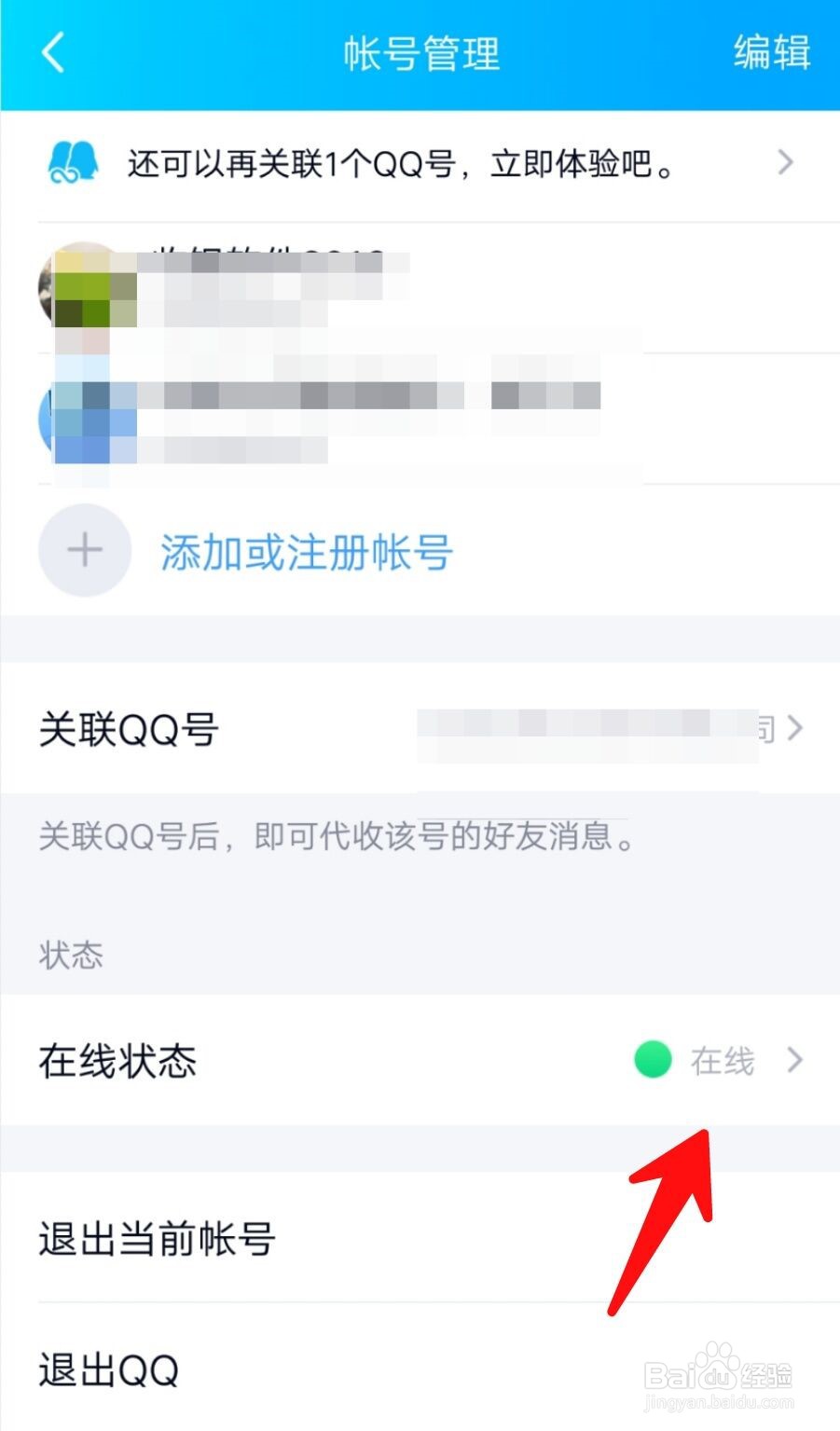Click the green online status dot
This screenshot has height=1431, width=840.
(653, 1060)
